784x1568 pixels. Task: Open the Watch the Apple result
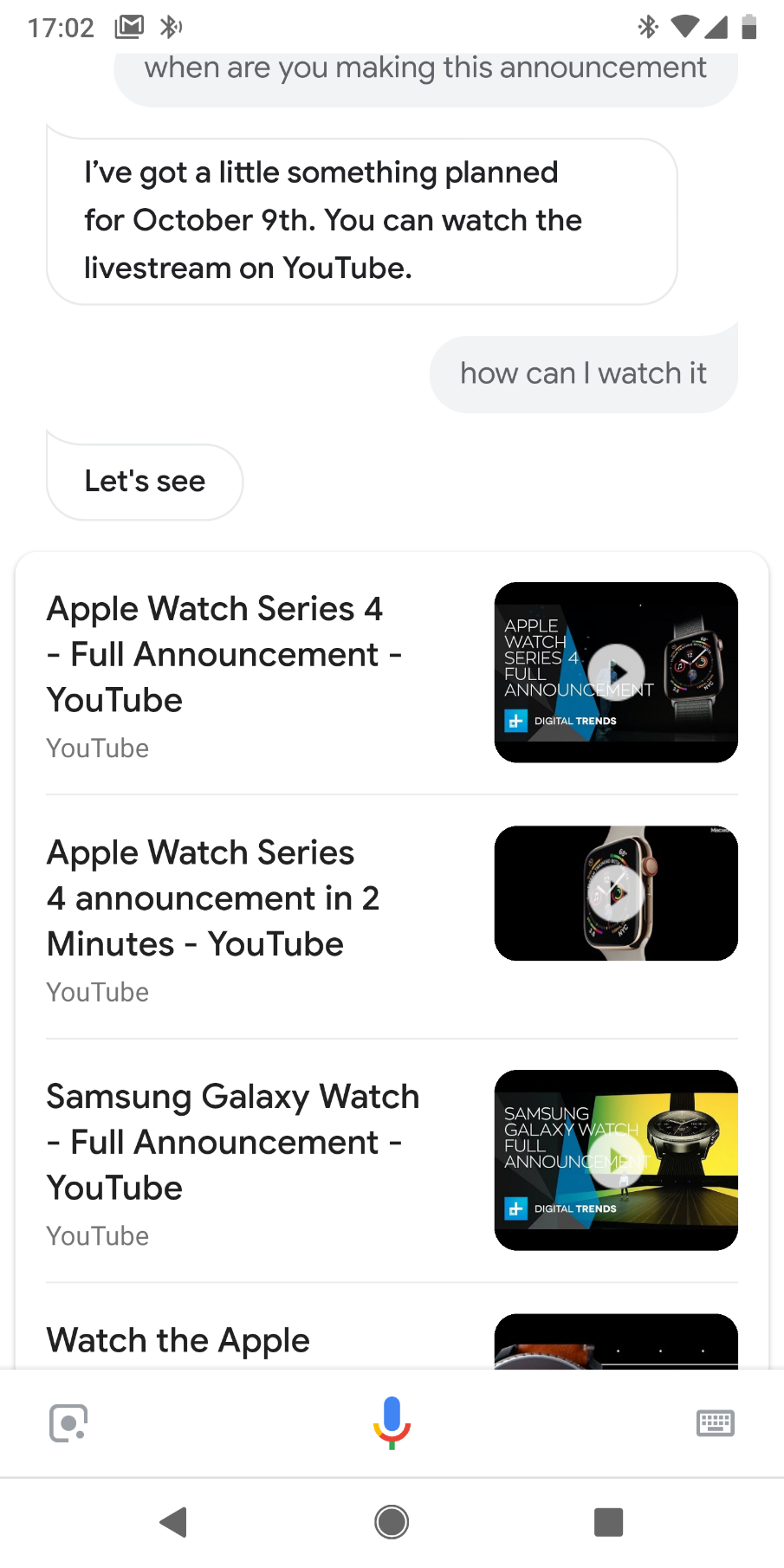pyautogui.click(x=178, y=1340)
